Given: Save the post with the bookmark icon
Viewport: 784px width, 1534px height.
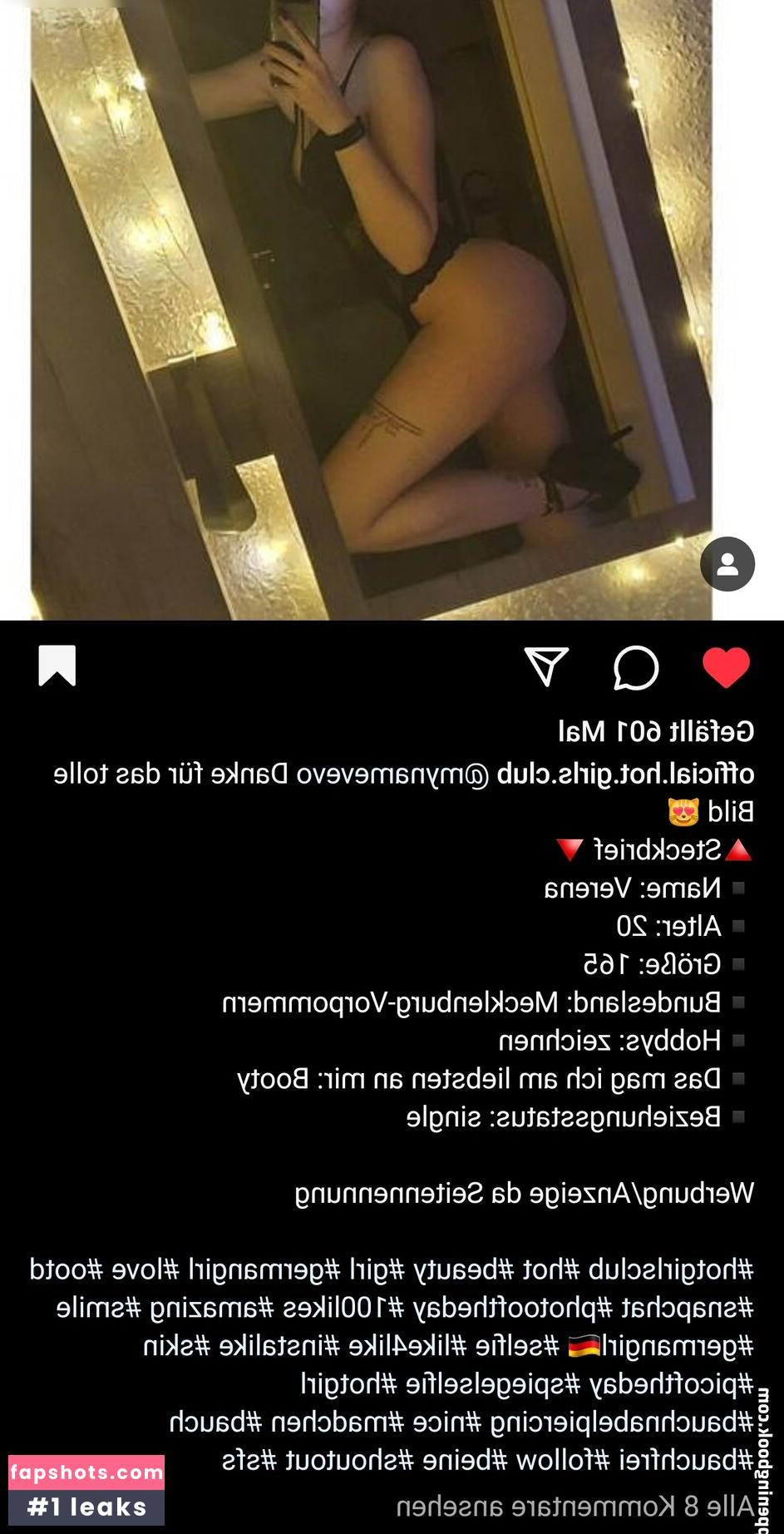Looking at the screenshot, I should 57,666.
